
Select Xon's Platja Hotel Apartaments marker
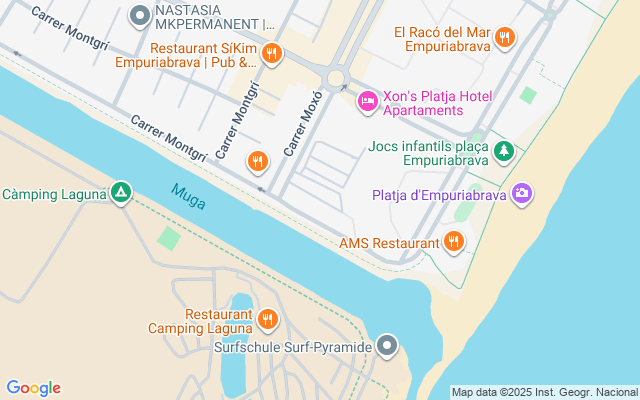tap(367, 100)
